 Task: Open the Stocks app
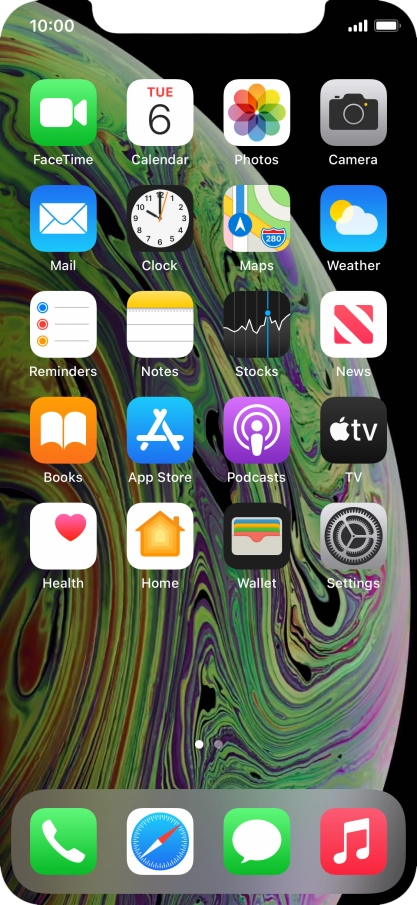pos(257,324)
